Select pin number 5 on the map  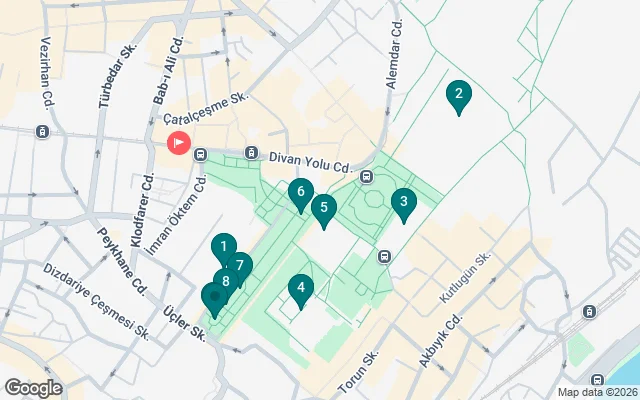(x=322, y=208)
